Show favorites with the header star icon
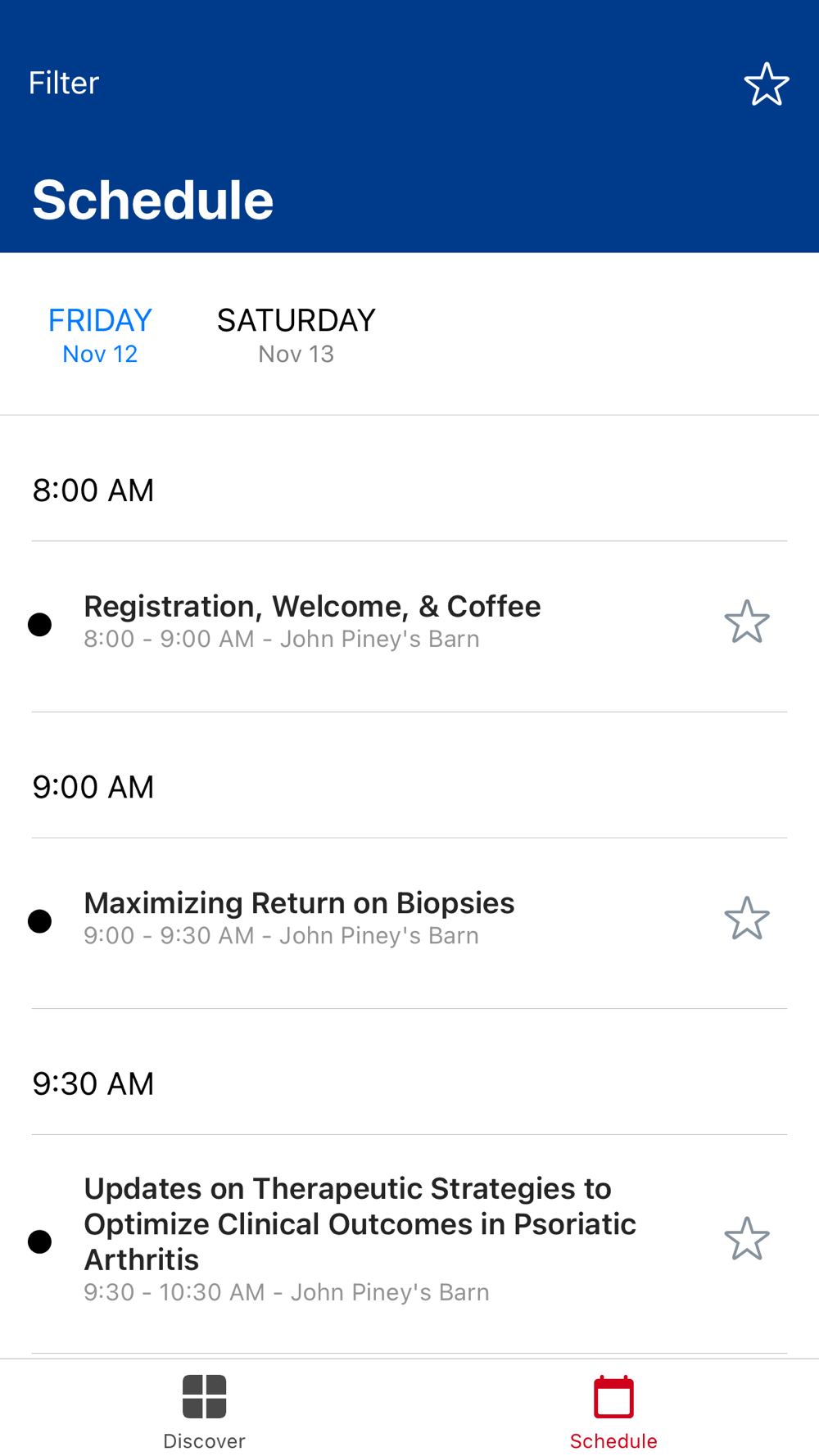This screenshot has height=1456, width=819. coord(767,84)
